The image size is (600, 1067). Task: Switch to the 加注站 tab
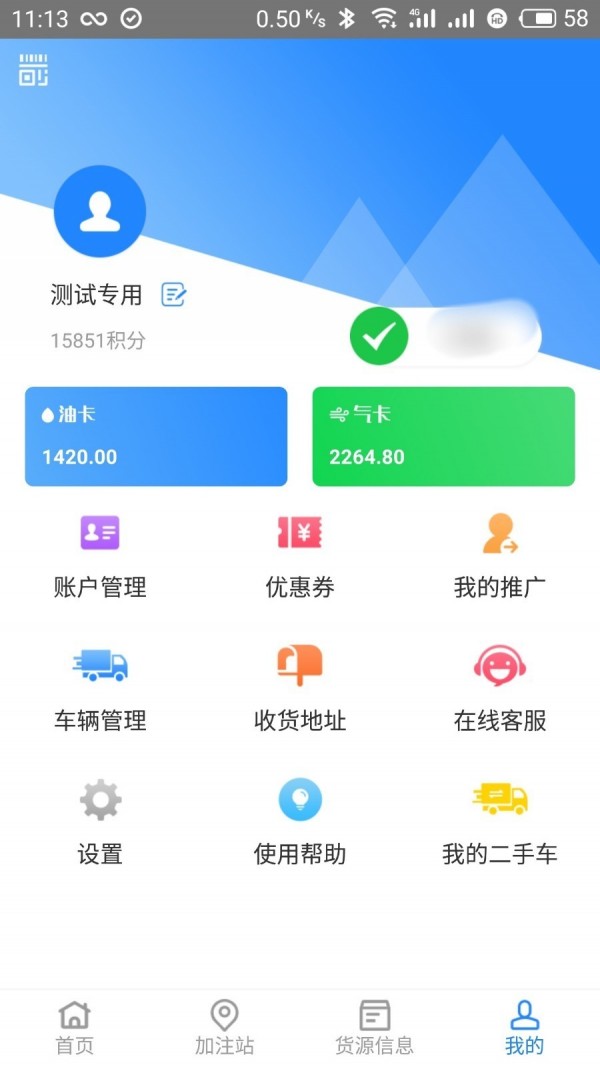225,1028
